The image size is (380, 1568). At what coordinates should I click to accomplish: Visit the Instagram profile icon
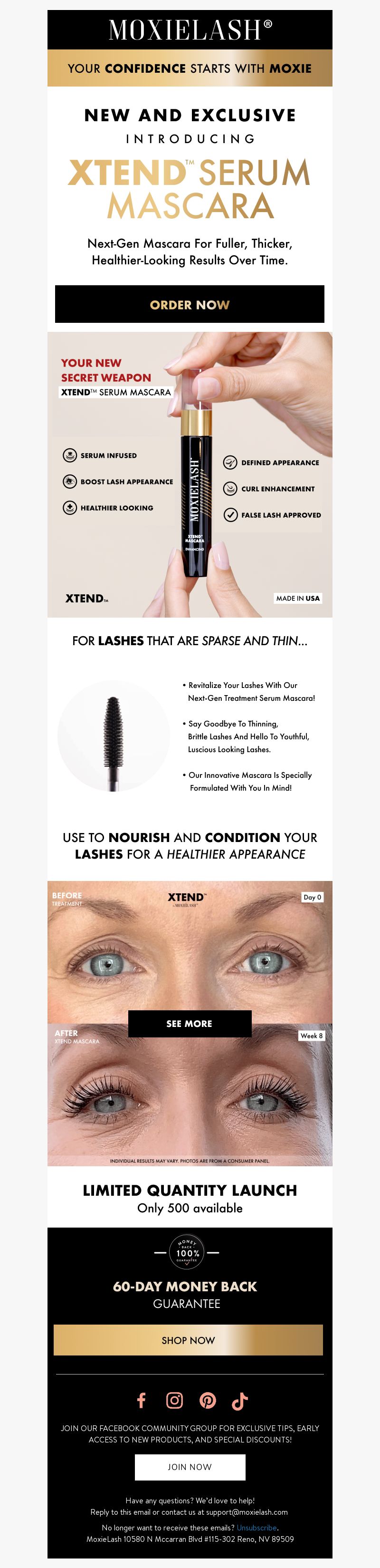coord(174,1400)
